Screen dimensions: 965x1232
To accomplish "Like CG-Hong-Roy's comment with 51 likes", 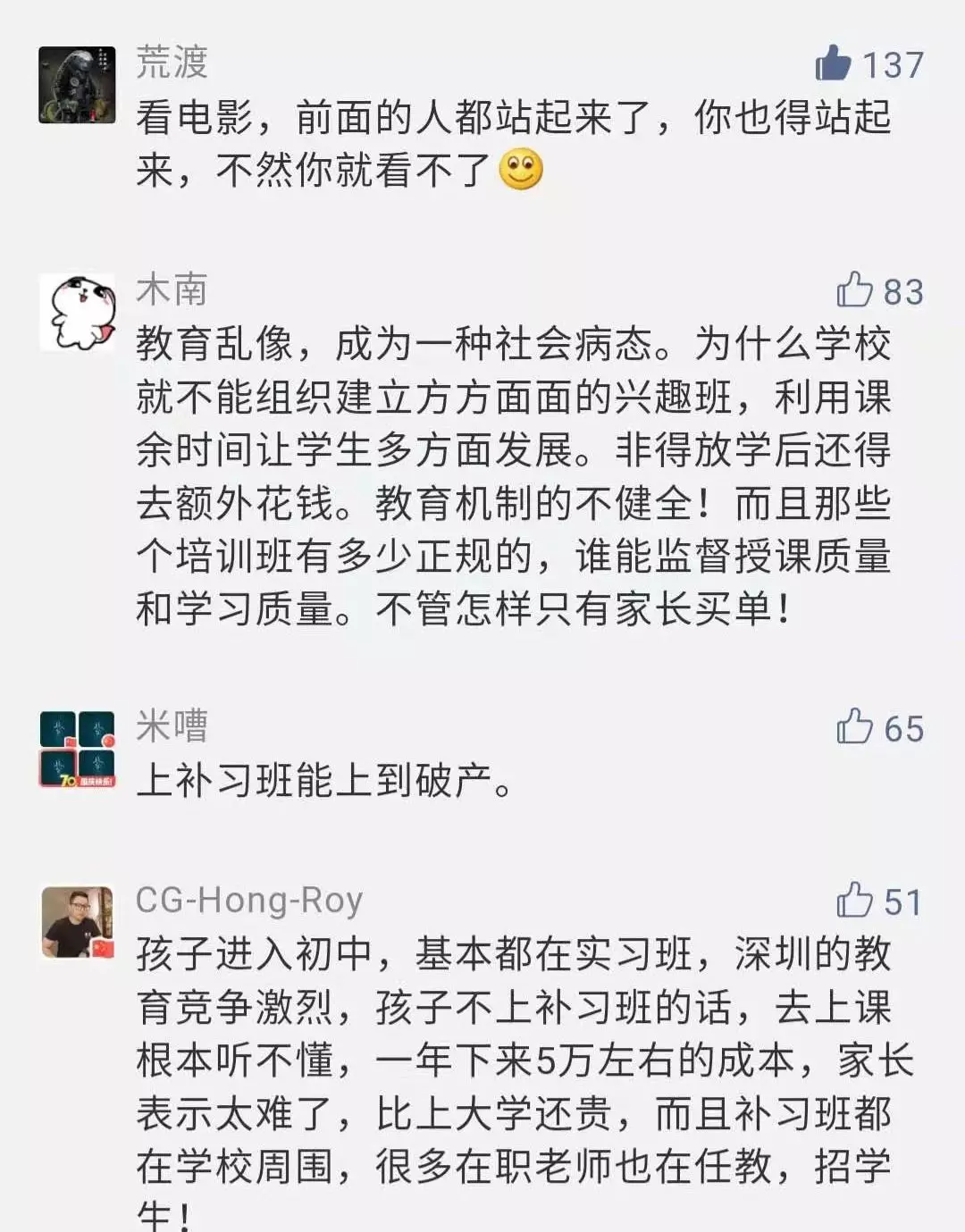I will 854,901.
